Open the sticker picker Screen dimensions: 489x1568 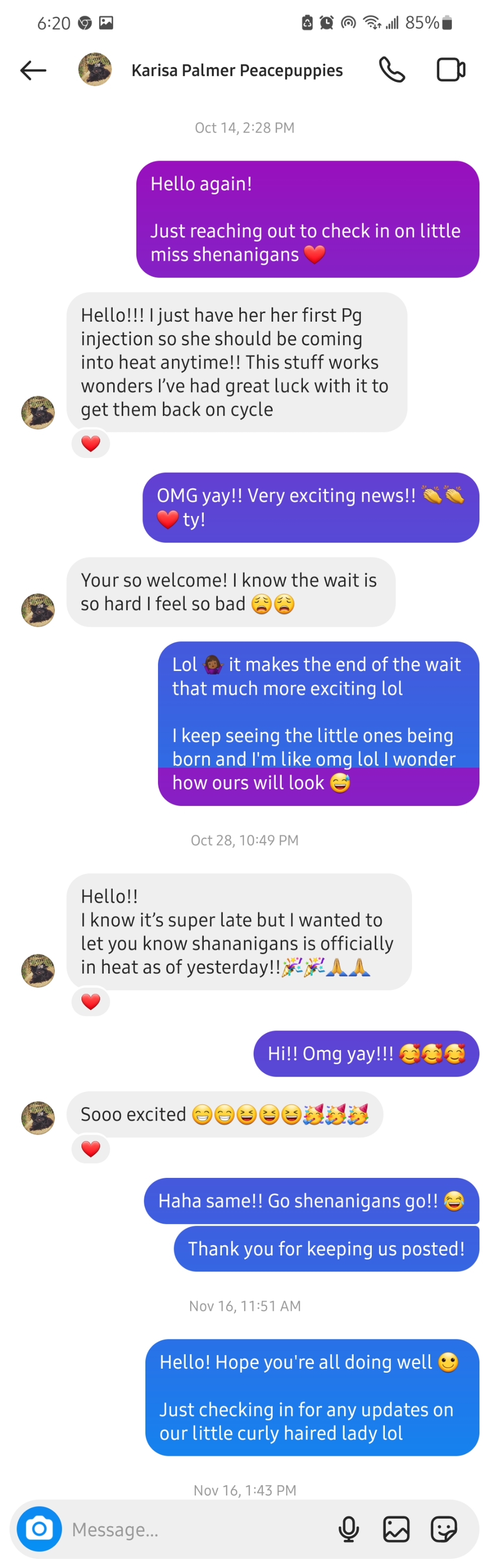click(x=443, y=1529)
